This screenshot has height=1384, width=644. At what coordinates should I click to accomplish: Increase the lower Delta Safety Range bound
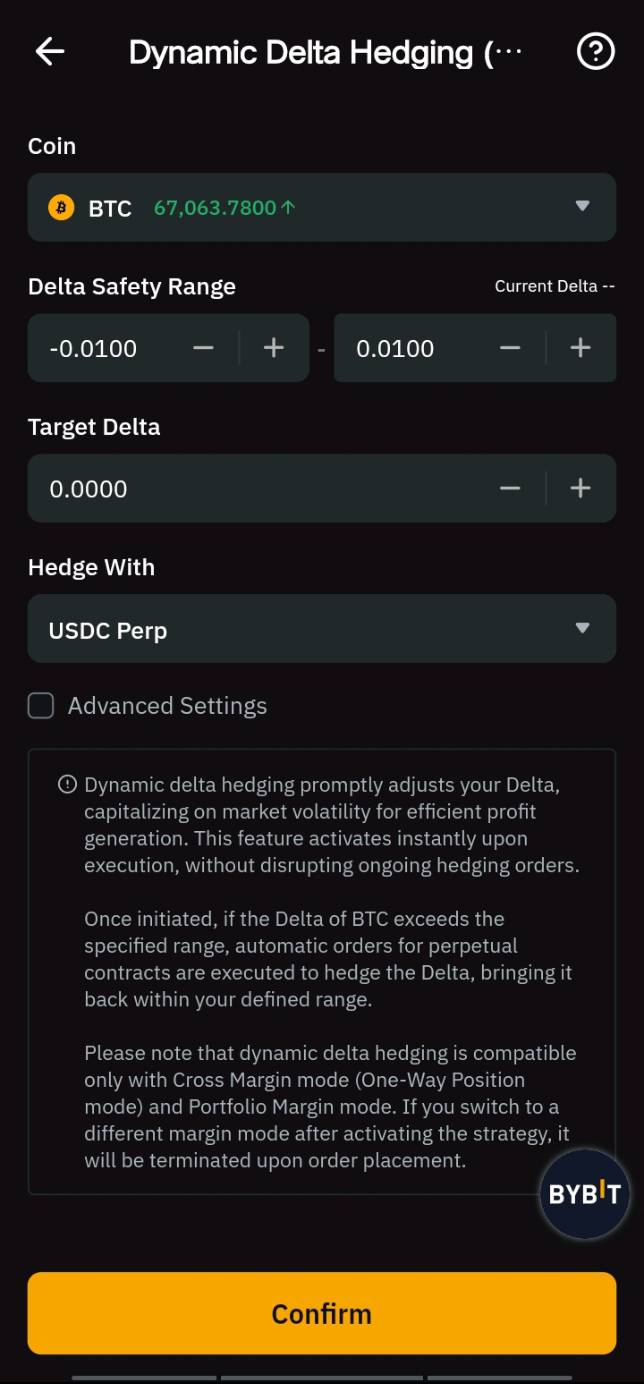(x=273, y=348)
